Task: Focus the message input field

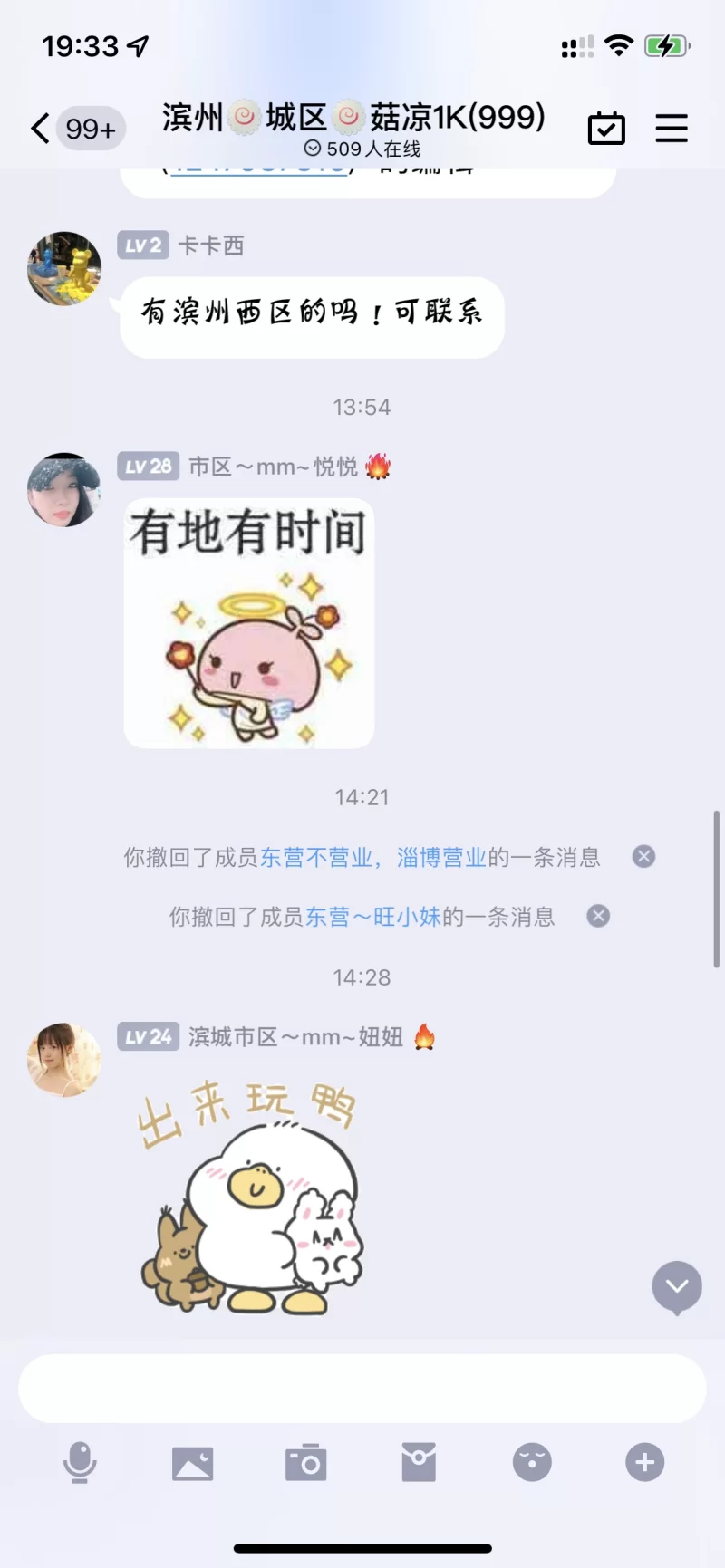Action: (362, 1389)
